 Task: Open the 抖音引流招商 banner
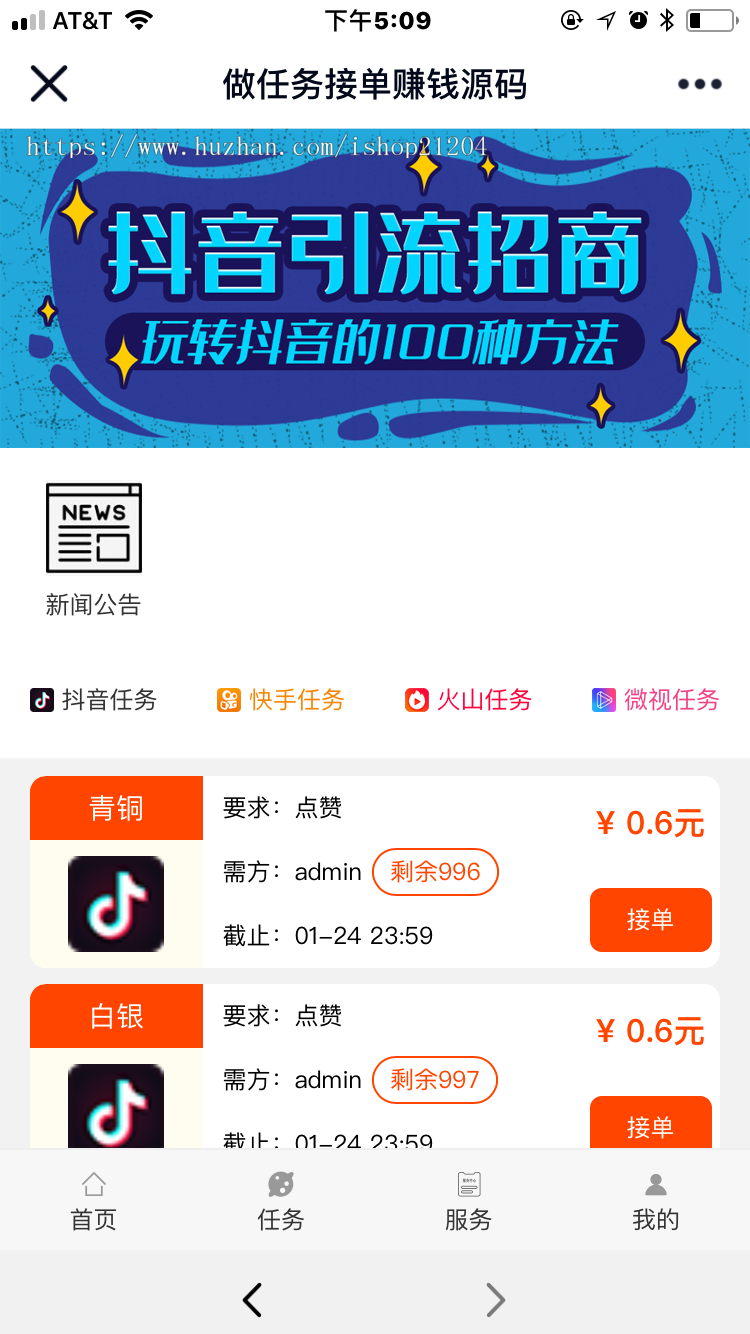click(x=375, y=288)
